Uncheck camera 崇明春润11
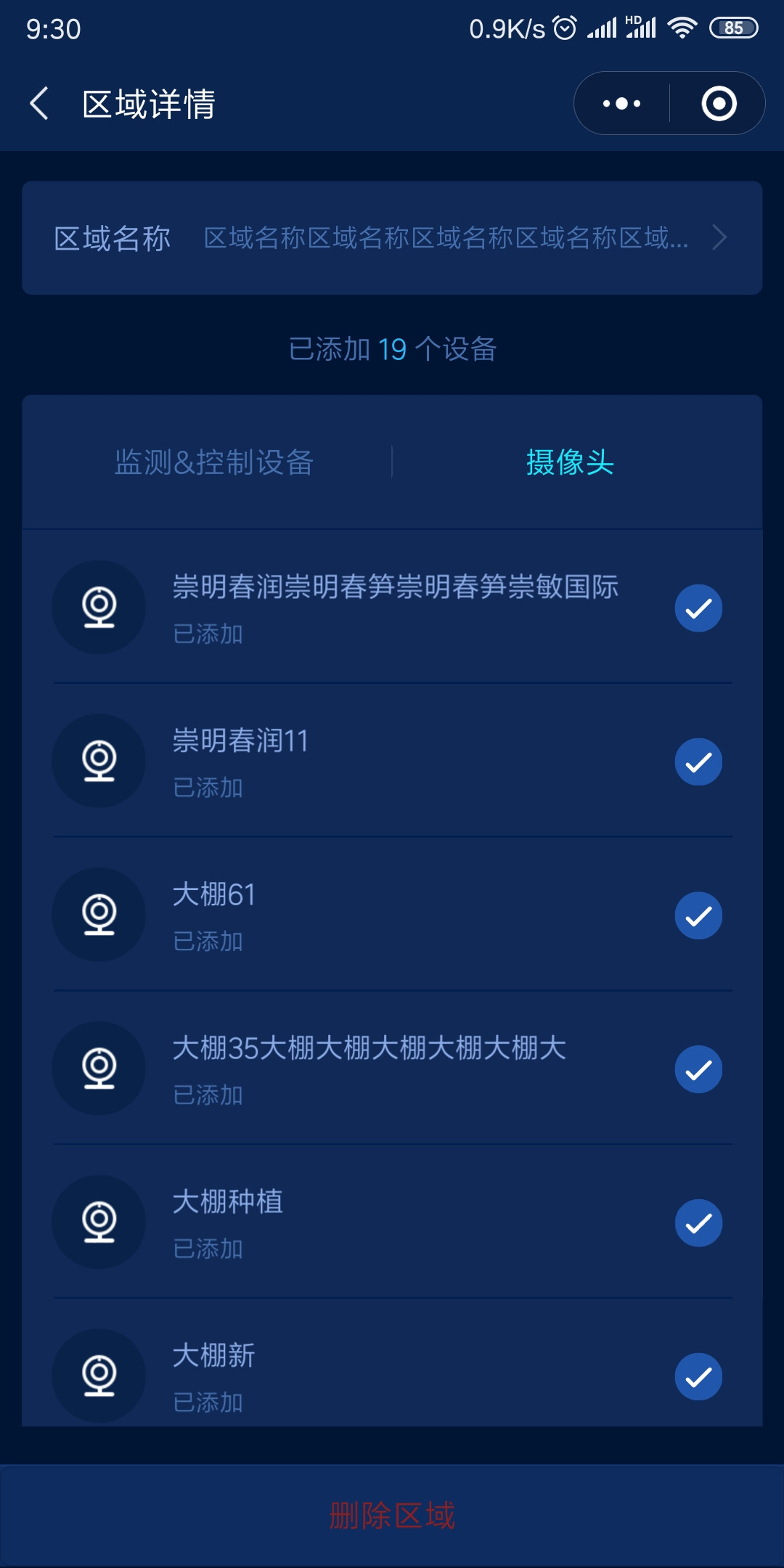 click(698, 762)
